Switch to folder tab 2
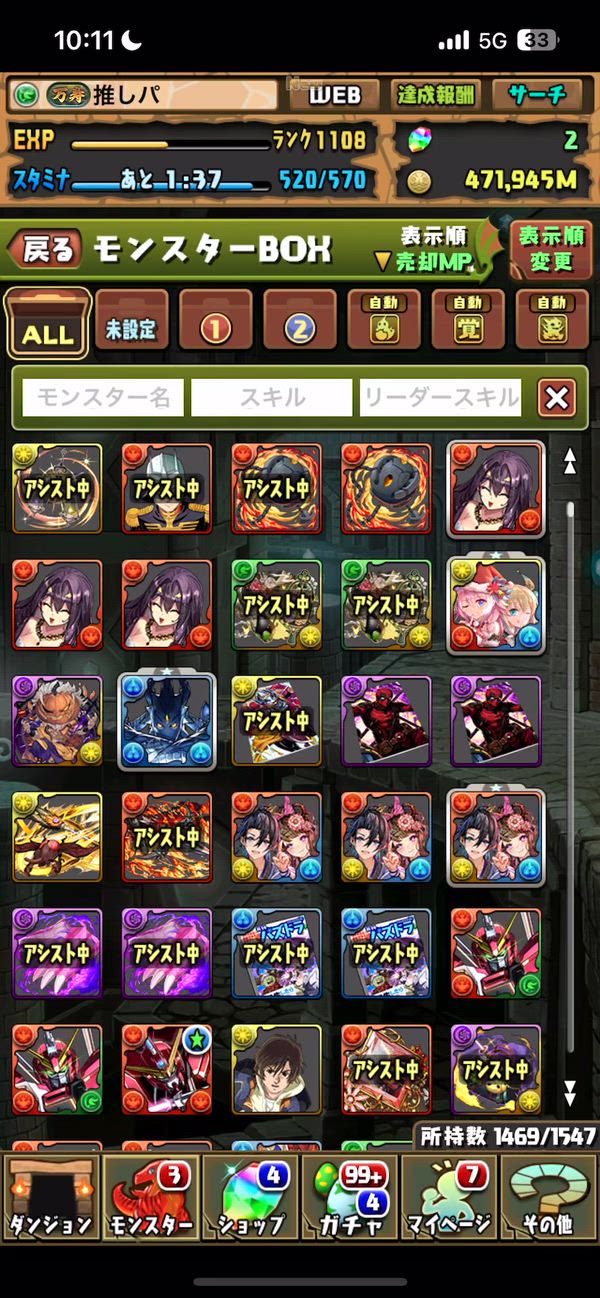The image size is (600, 1298). (x=299, y=324)
